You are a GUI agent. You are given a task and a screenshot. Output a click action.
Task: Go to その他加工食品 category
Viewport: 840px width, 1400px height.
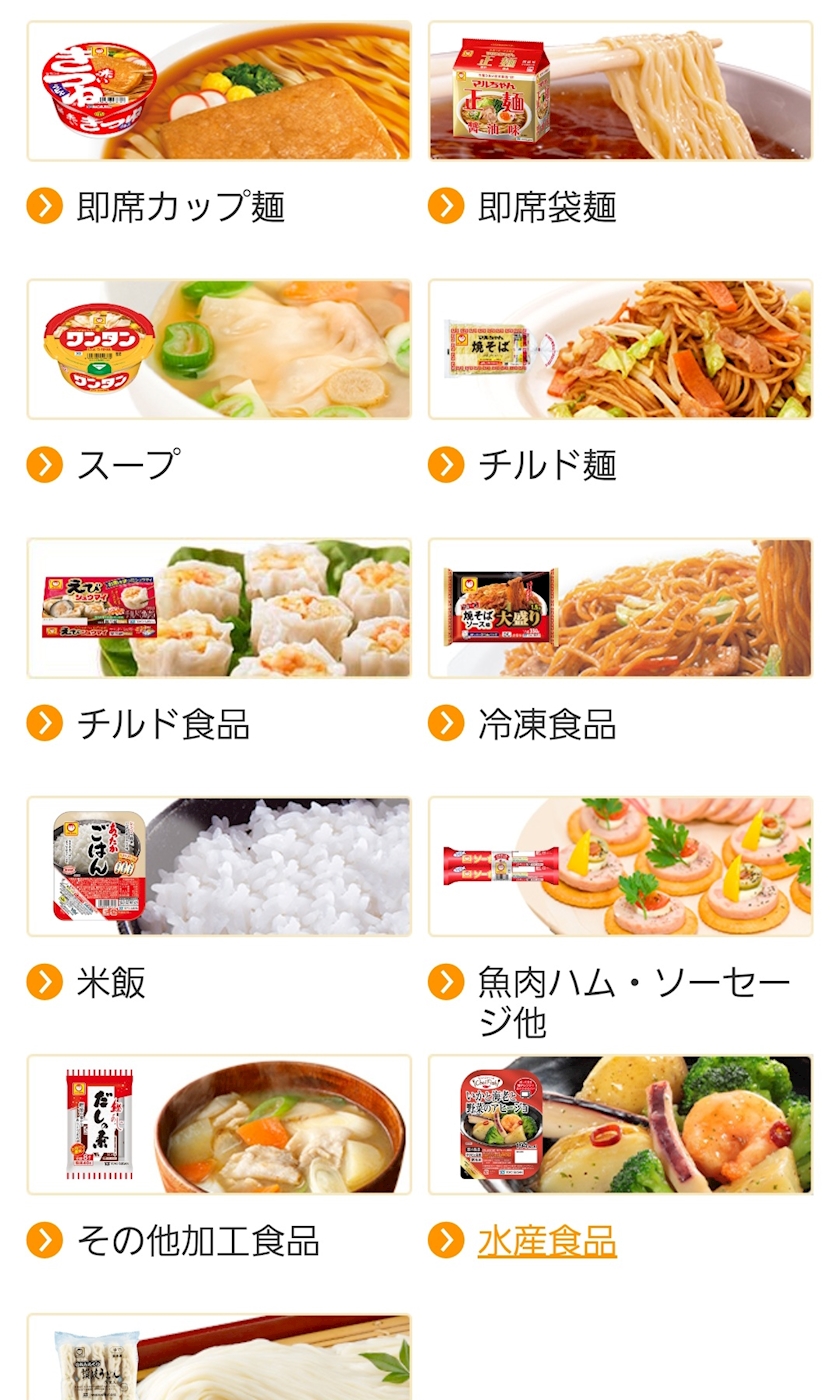pos(198,1241)
